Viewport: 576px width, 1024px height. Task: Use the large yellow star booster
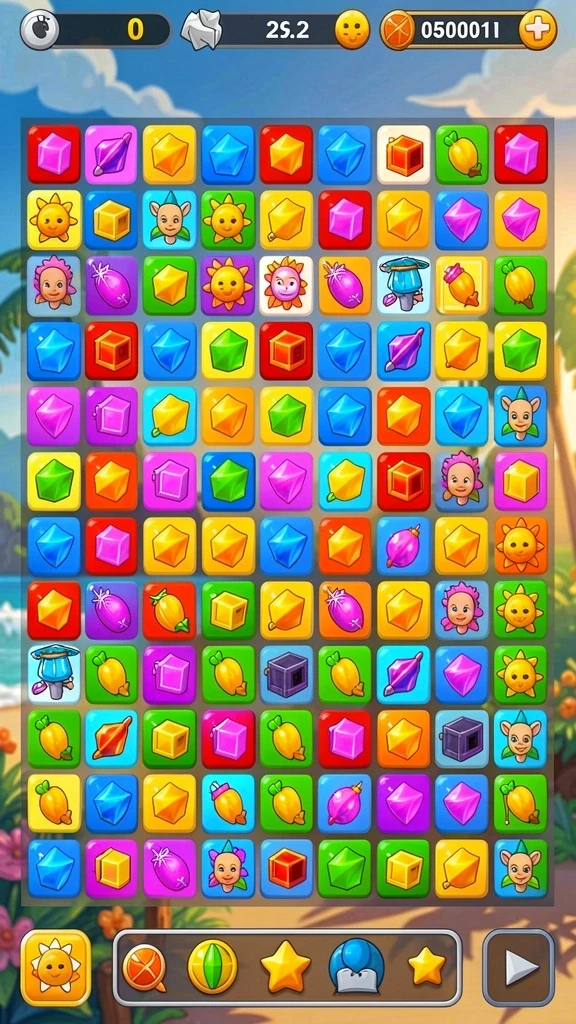pos(285,968)
